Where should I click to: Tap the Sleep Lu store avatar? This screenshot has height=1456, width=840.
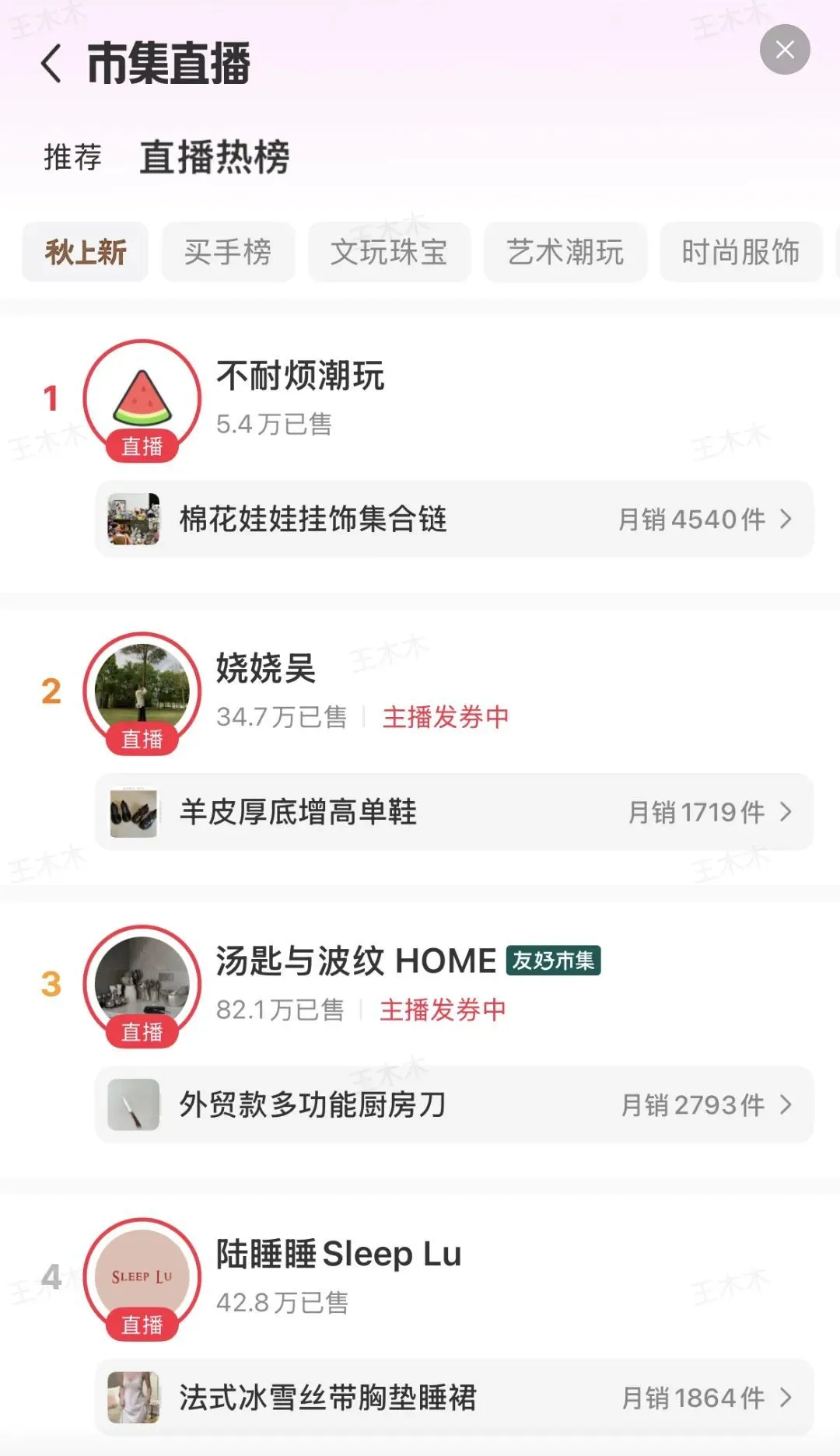tap(141, 1276)
